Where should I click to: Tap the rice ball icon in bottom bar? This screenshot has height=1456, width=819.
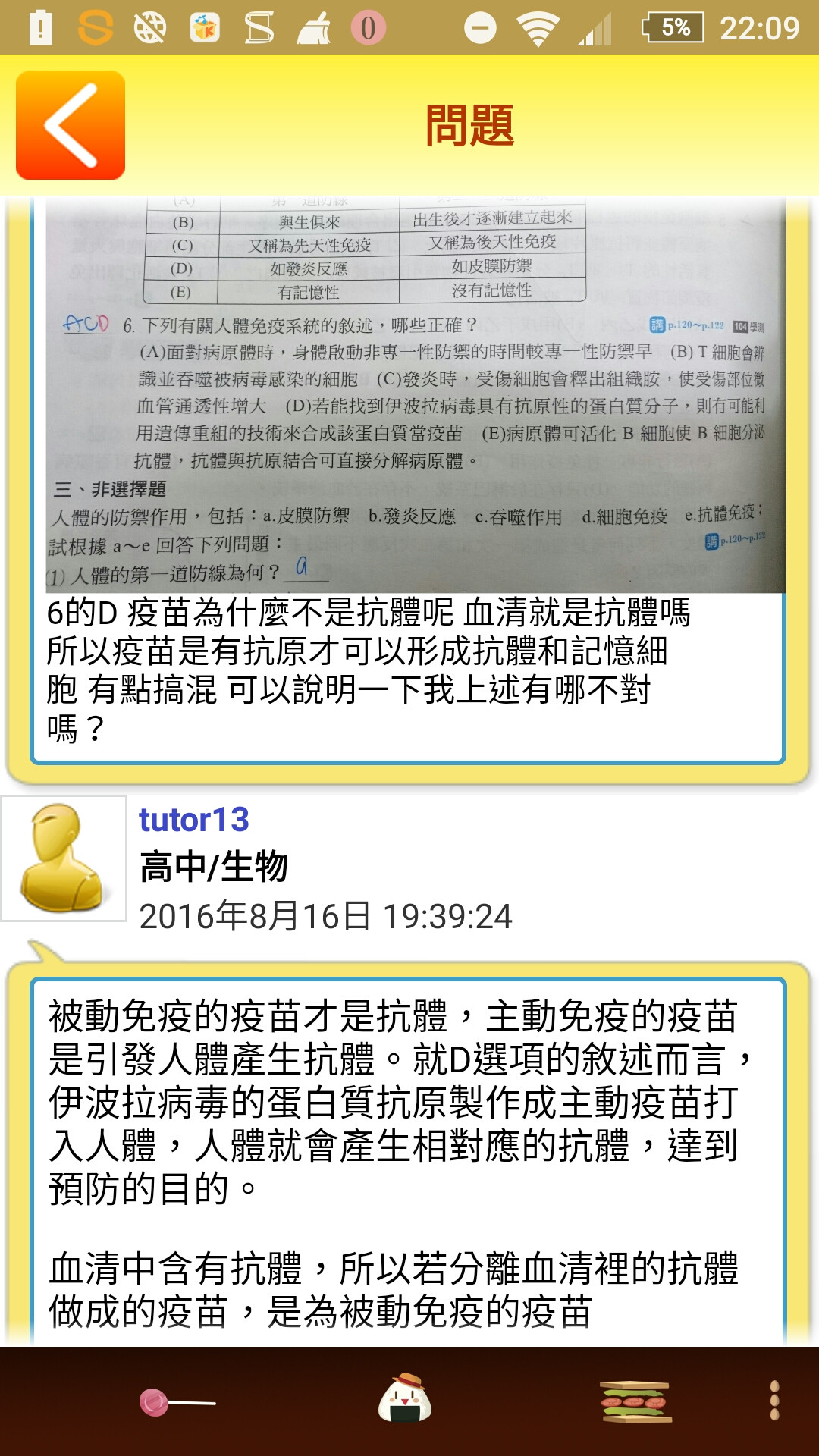(405, 1399)
